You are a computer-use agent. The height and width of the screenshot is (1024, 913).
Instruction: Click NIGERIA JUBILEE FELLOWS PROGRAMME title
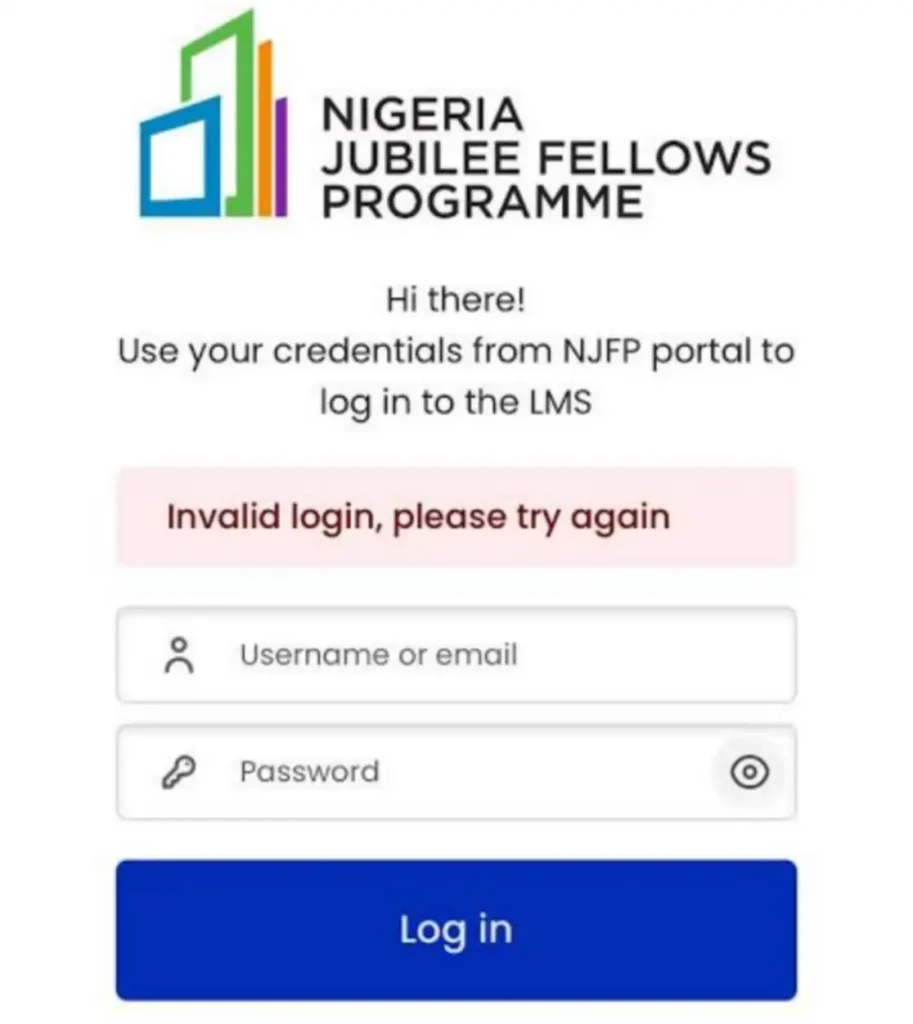tap(545, 155)
